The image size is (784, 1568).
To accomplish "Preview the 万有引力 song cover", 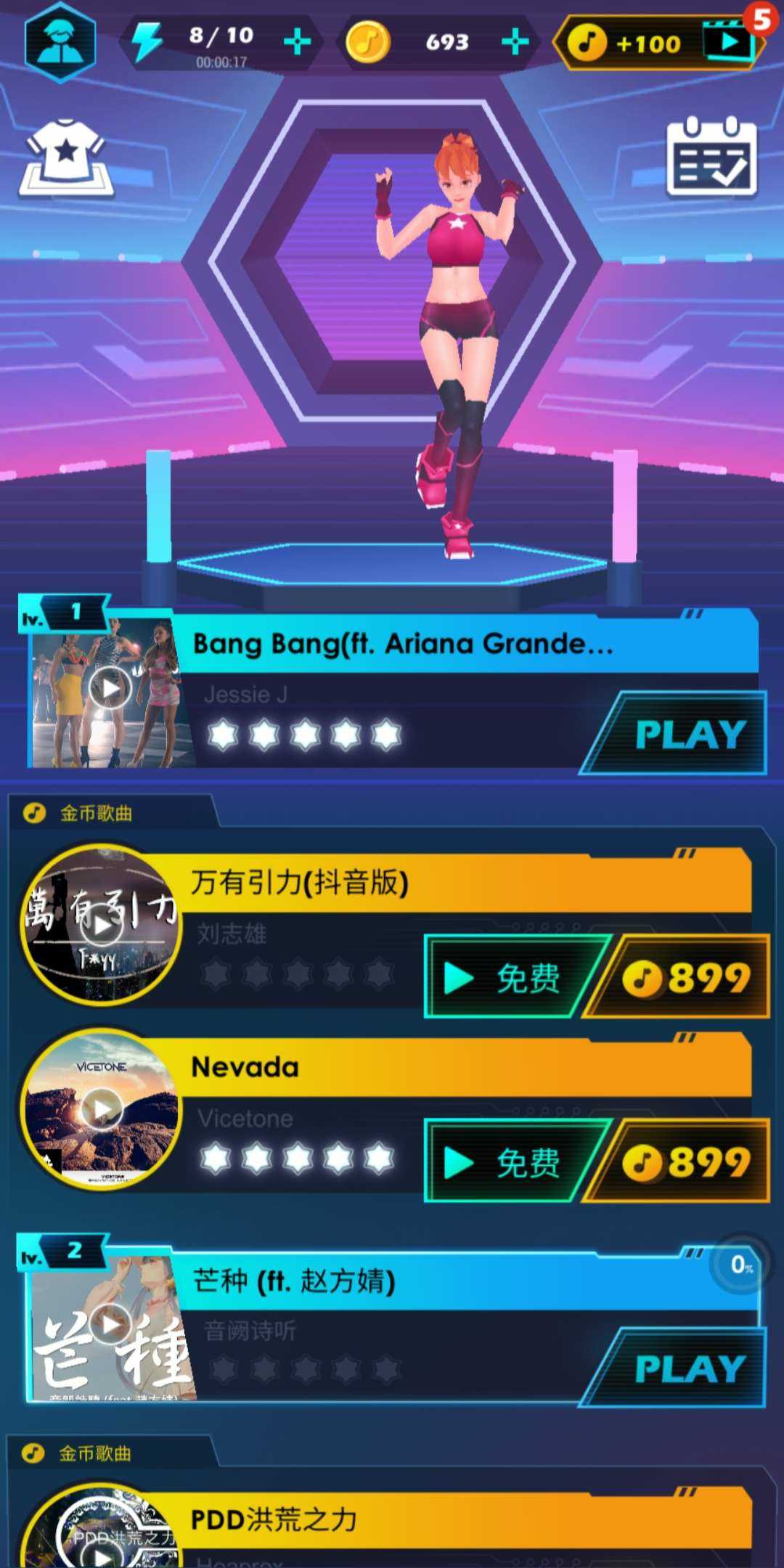I will click(102, 925).
